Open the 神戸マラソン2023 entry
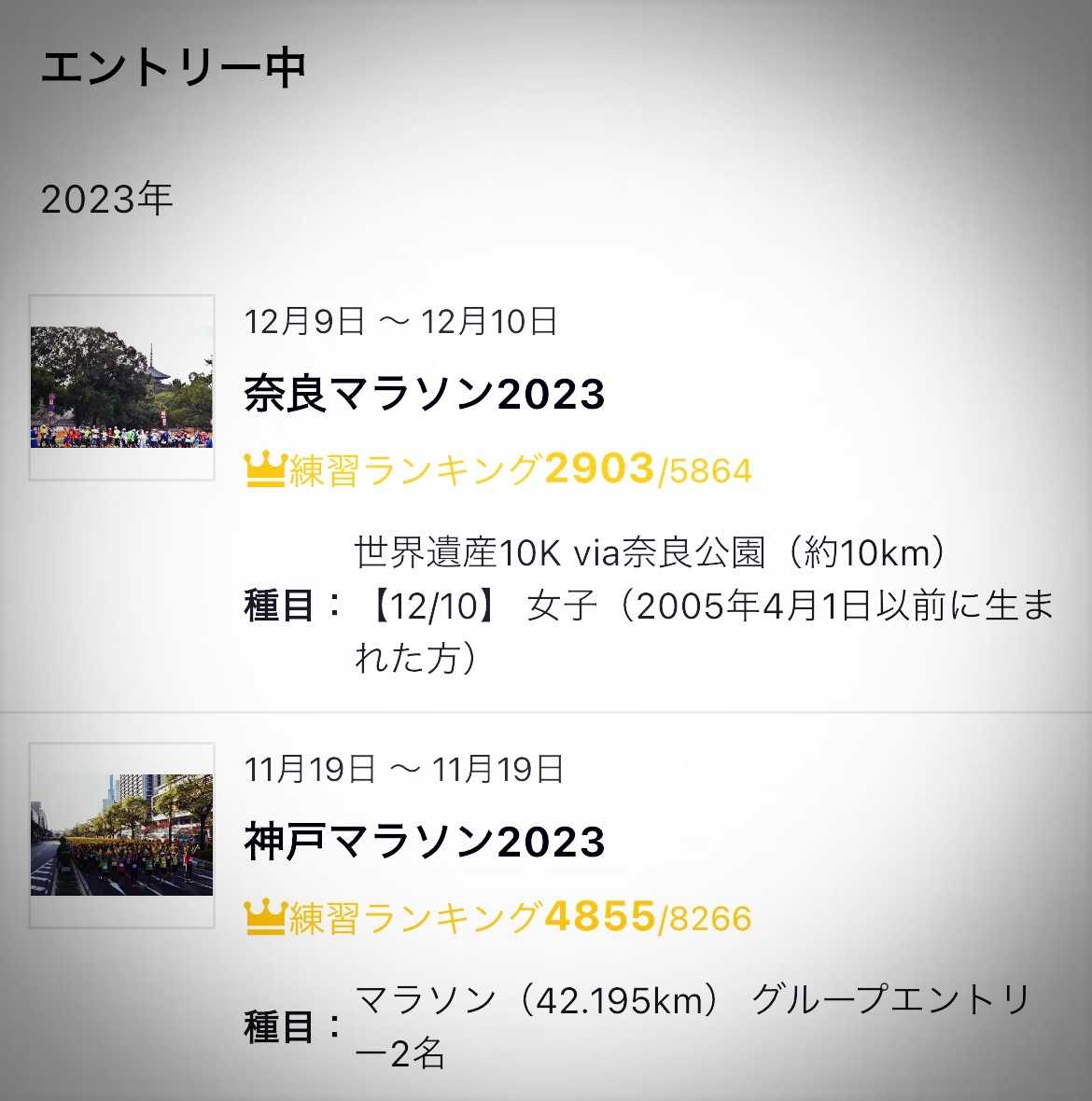The width and height of the screenshot is (1092, 1101). (x=425, y=842)
